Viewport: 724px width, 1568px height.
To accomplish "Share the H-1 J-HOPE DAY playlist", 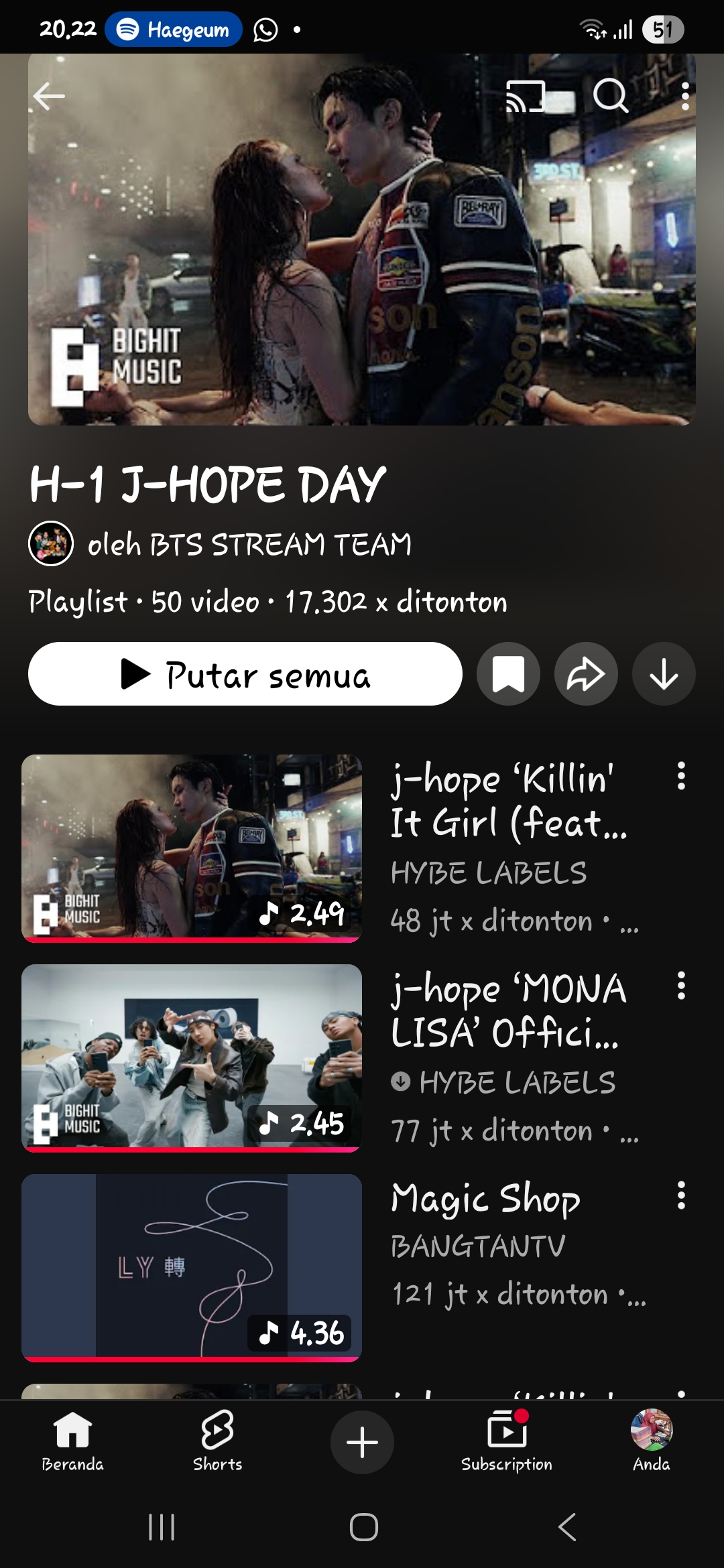I will pyautogui.click(x=586, y=674).
